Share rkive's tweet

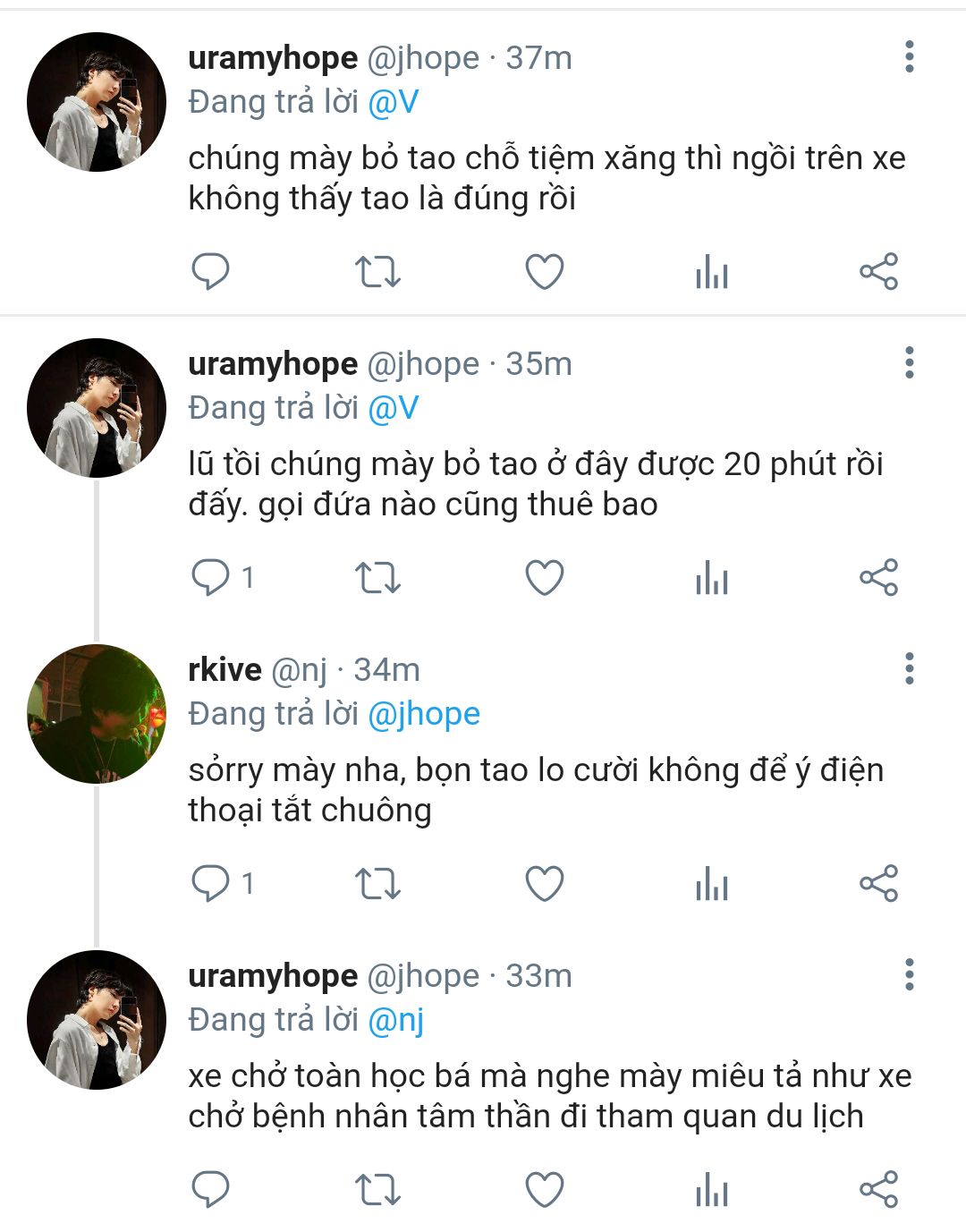pos(878,883)
